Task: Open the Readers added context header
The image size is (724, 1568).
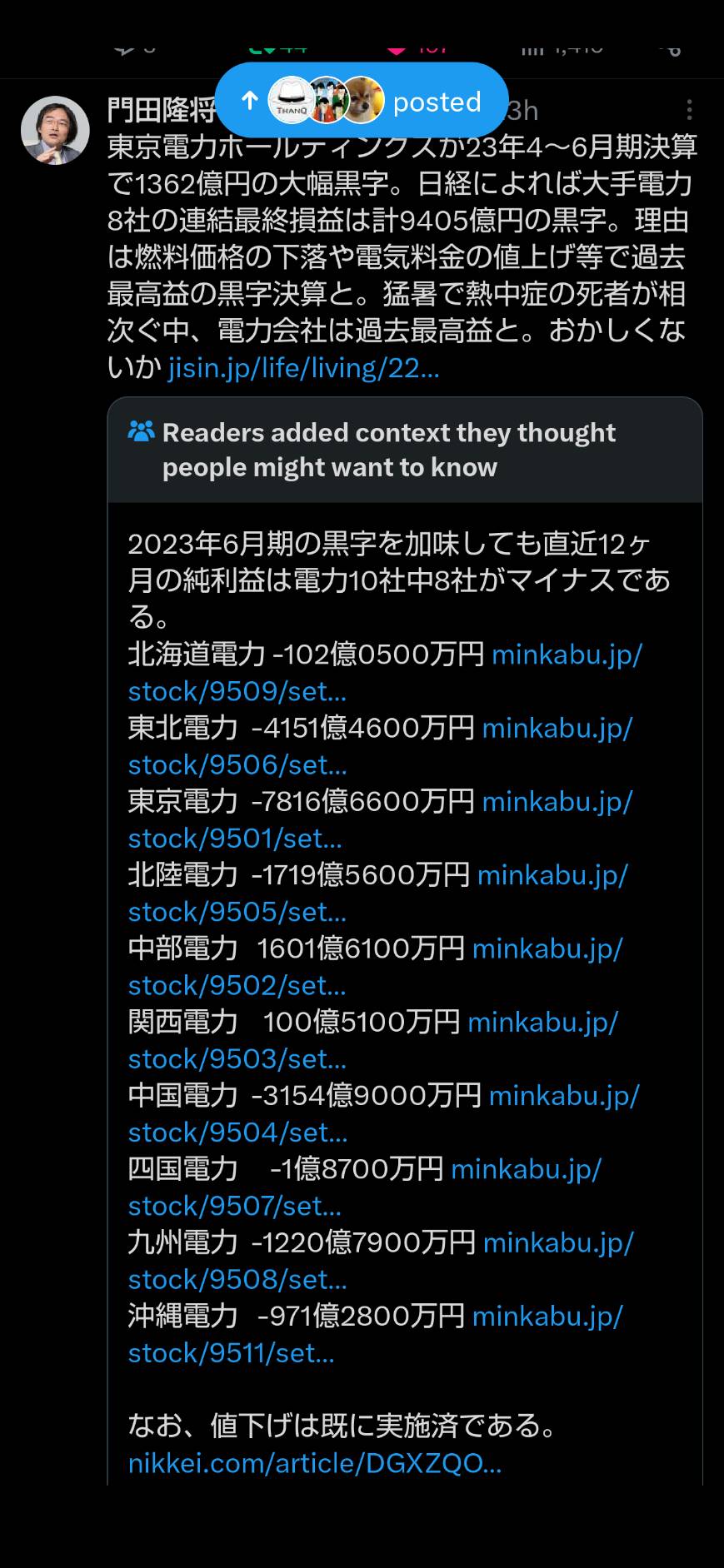Action: point(405,450)
